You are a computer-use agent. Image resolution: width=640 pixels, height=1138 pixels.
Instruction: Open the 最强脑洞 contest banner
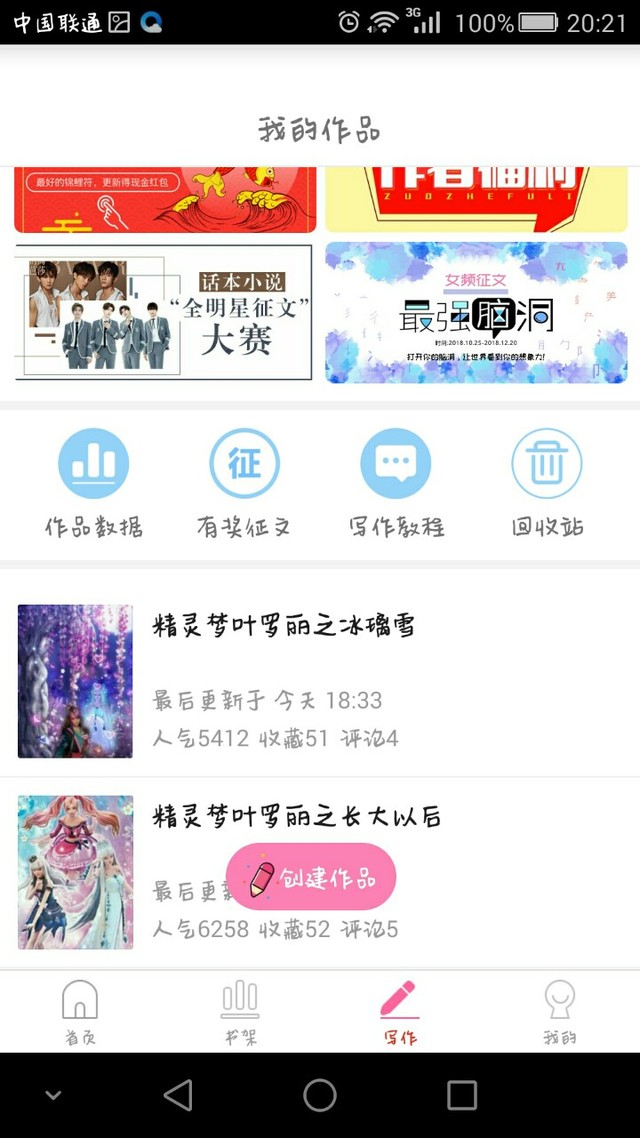click(476, 312)
